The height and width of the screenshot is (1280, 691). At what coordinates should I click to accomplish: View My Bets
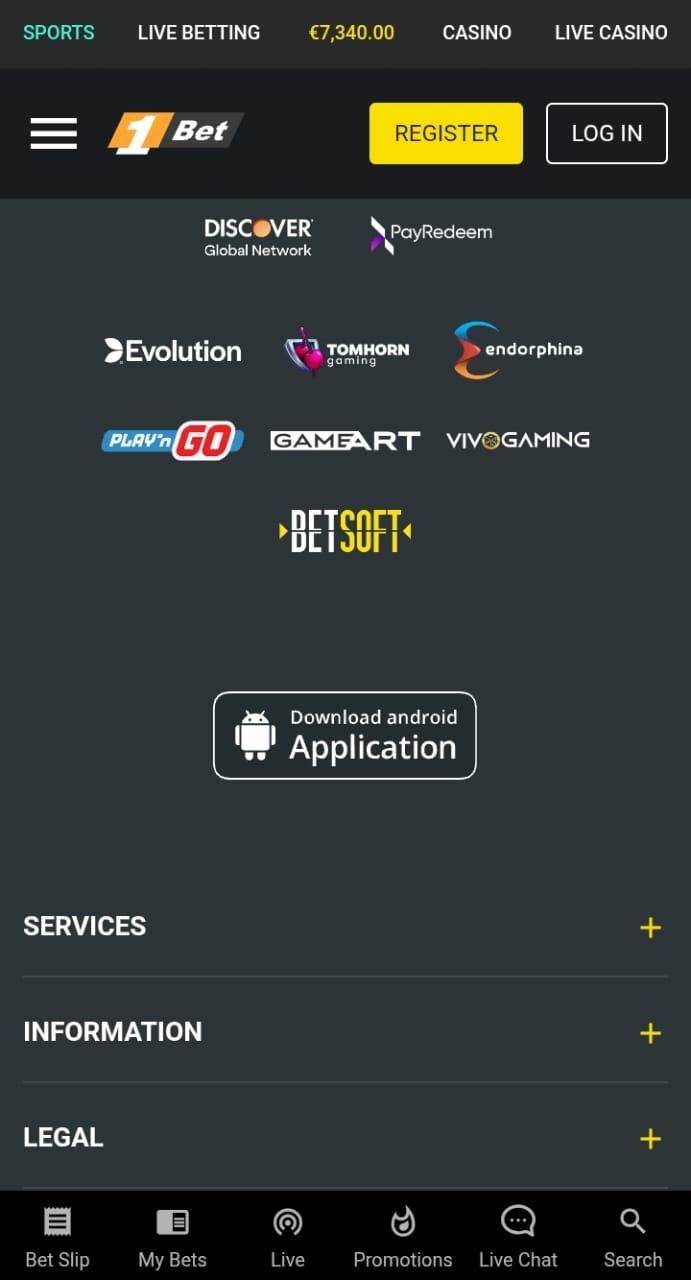(172, 1236)
